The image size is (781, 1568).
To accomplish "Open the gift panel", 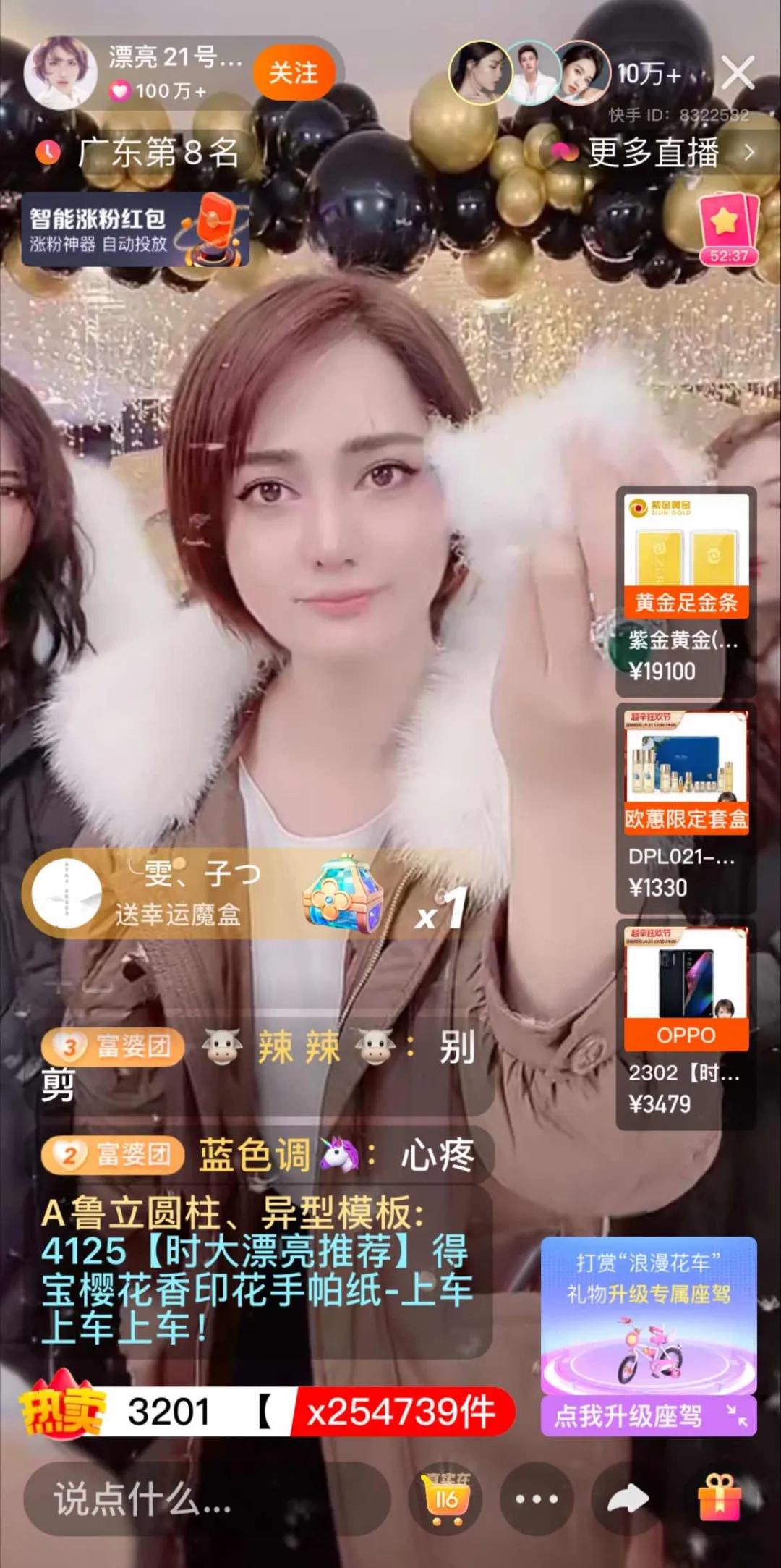I will pos(720,1499).
